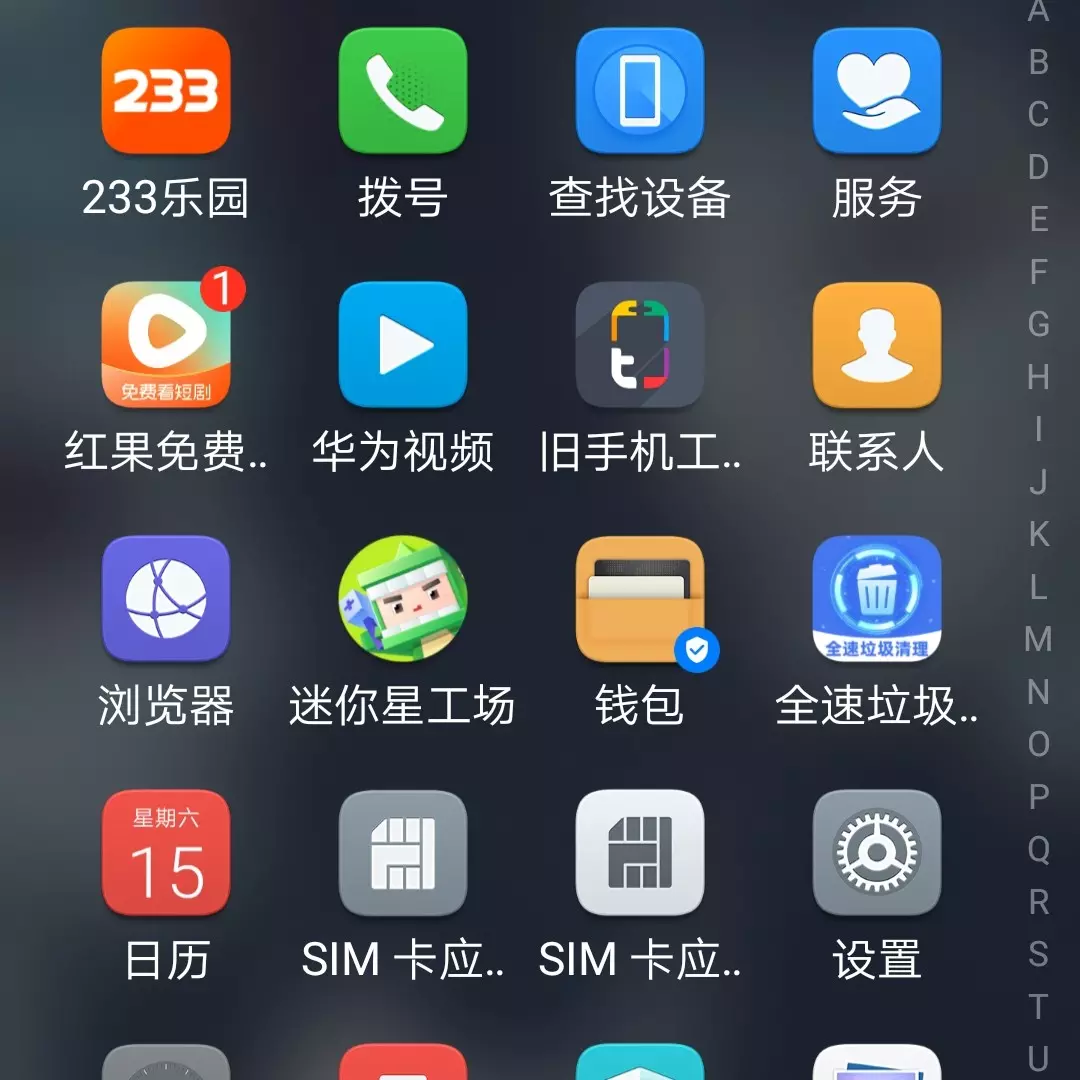Launch the 浏览器 browser

point(166,598)
